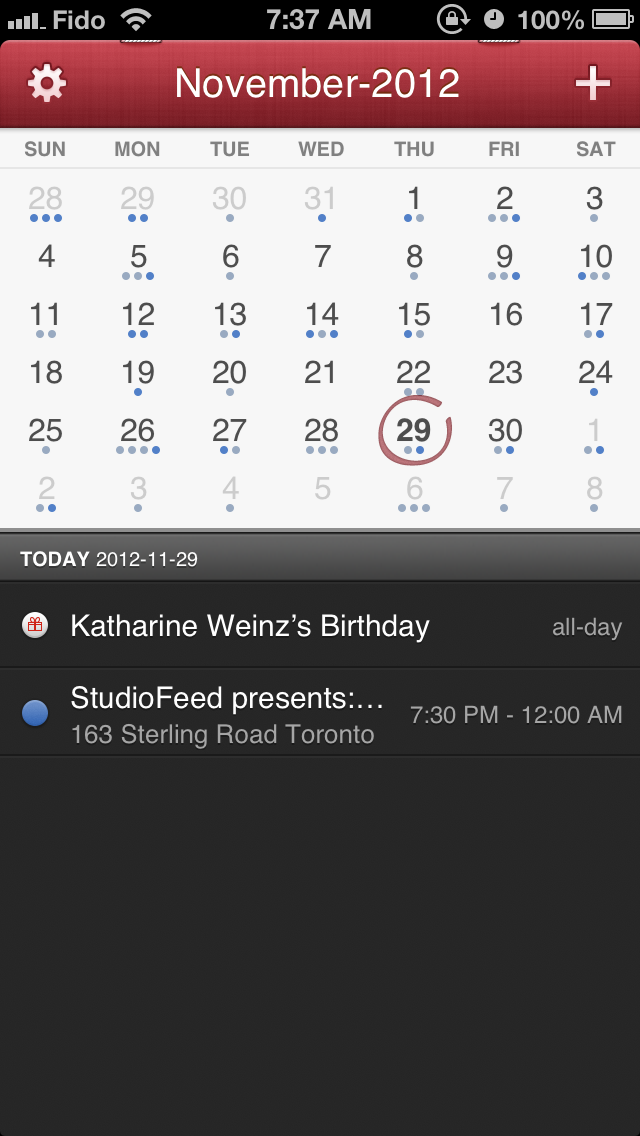Image resolution: width=640 pixels, height=1136 pixels.
Task: Open the settings gear icon
Action: click(46, 83)
